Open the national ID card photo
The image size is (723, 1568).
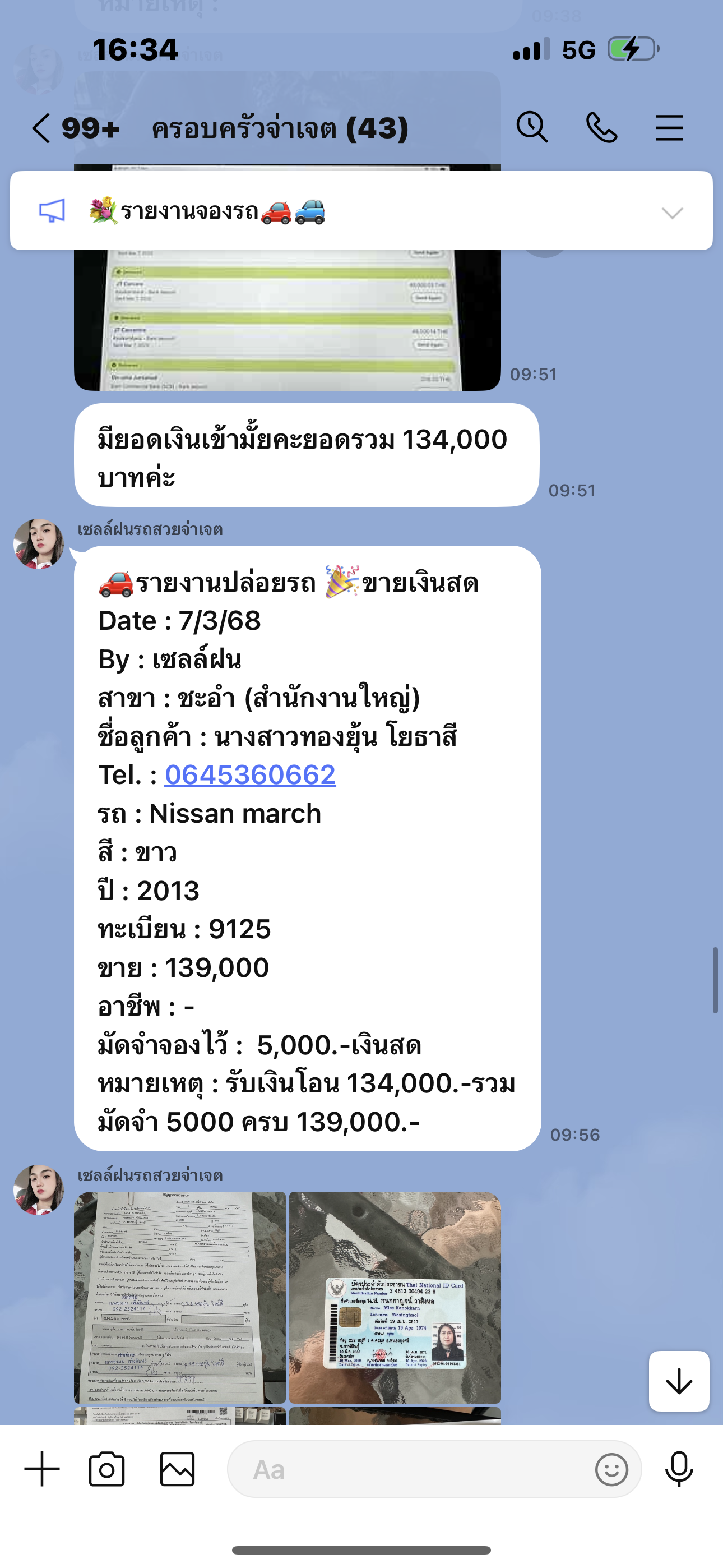[395, 1297]
